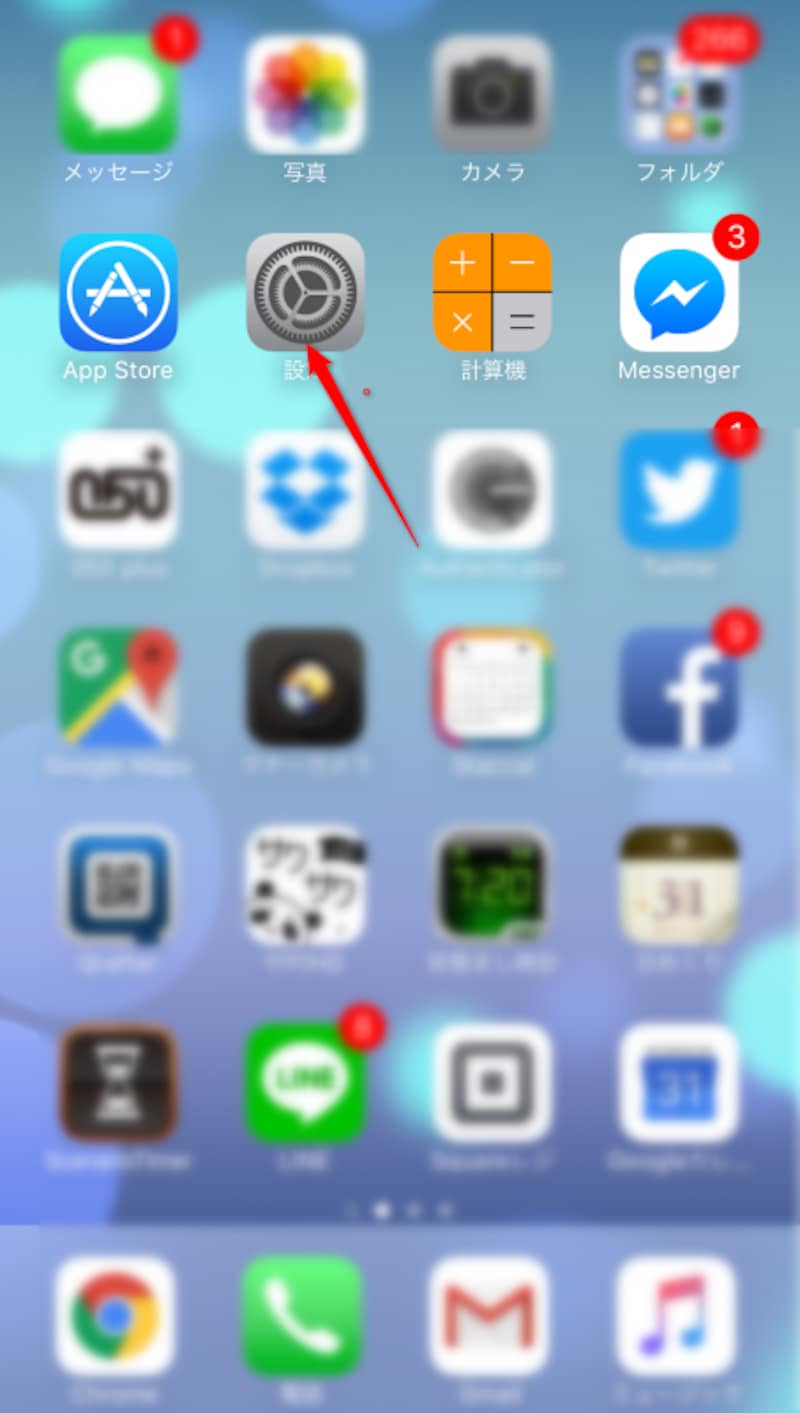The image size is (800, 1413).
Task: Open Messenger with 3 notifications
Action: pos(679,292)
